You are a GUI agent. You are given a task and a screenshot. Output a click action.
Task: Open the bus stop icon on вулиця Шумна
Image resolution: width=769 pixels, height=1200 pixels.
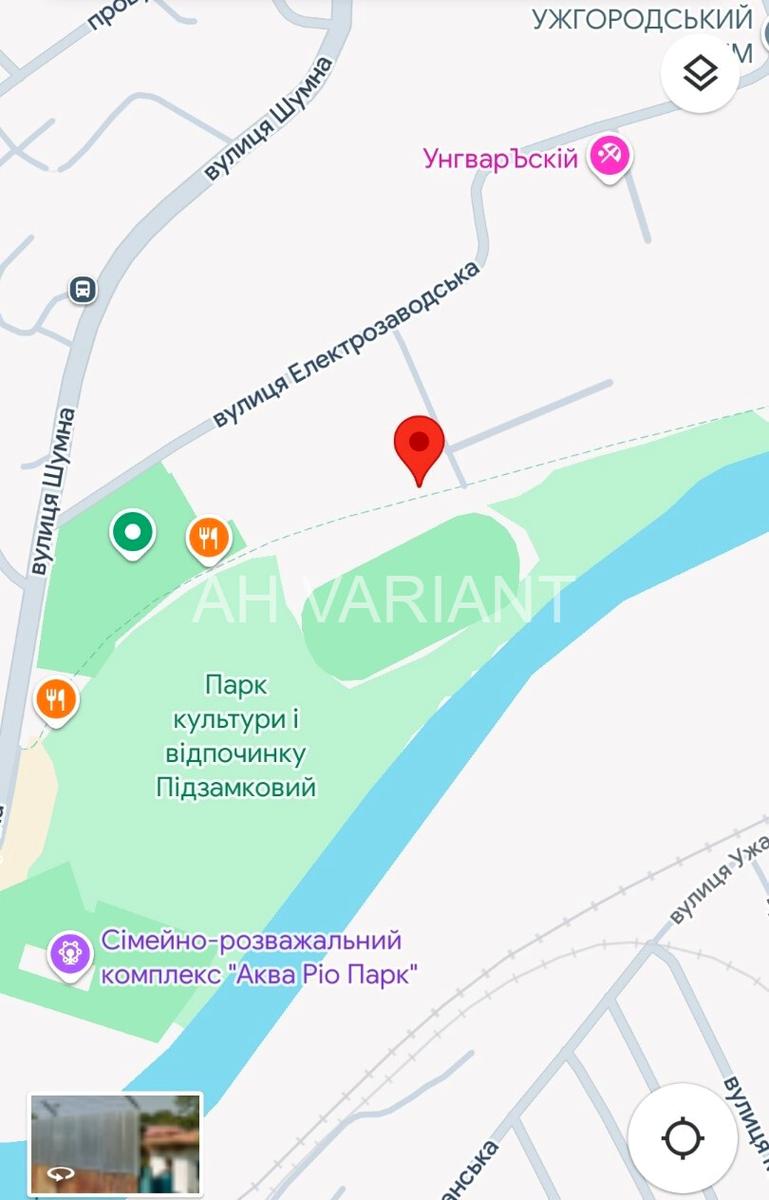pos(83,290)
